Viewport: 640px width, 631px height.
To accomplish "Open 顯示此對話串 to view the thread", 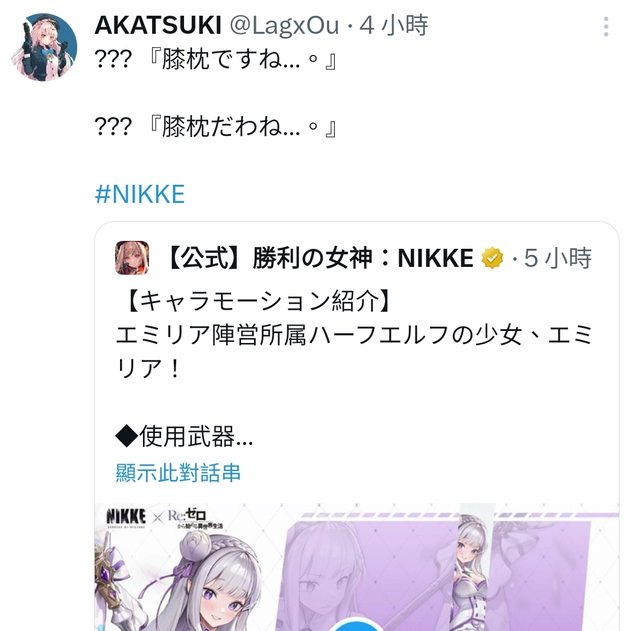I will (177, 472).
